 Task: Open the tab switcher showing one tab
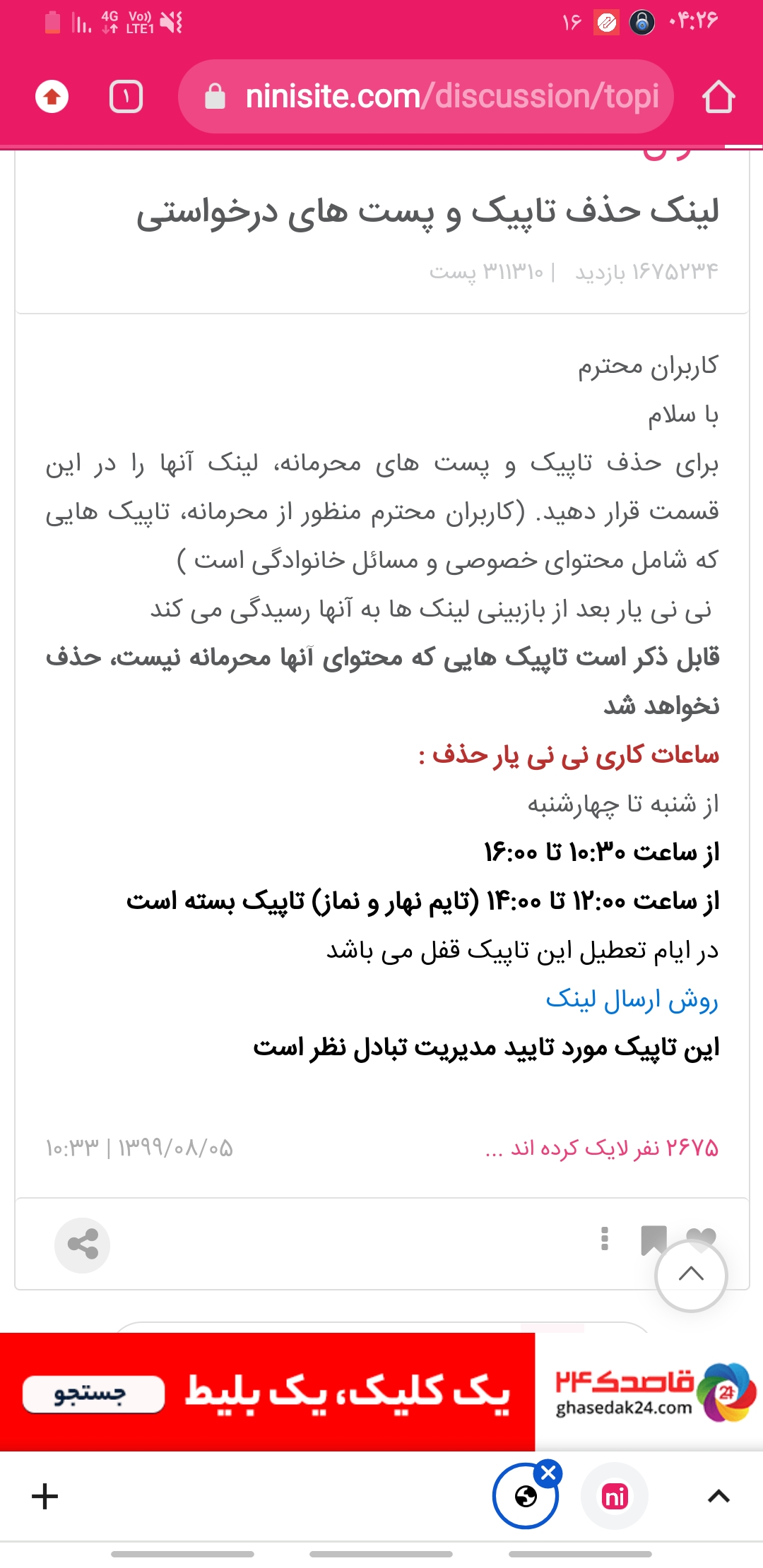click(x=126, y=97)
